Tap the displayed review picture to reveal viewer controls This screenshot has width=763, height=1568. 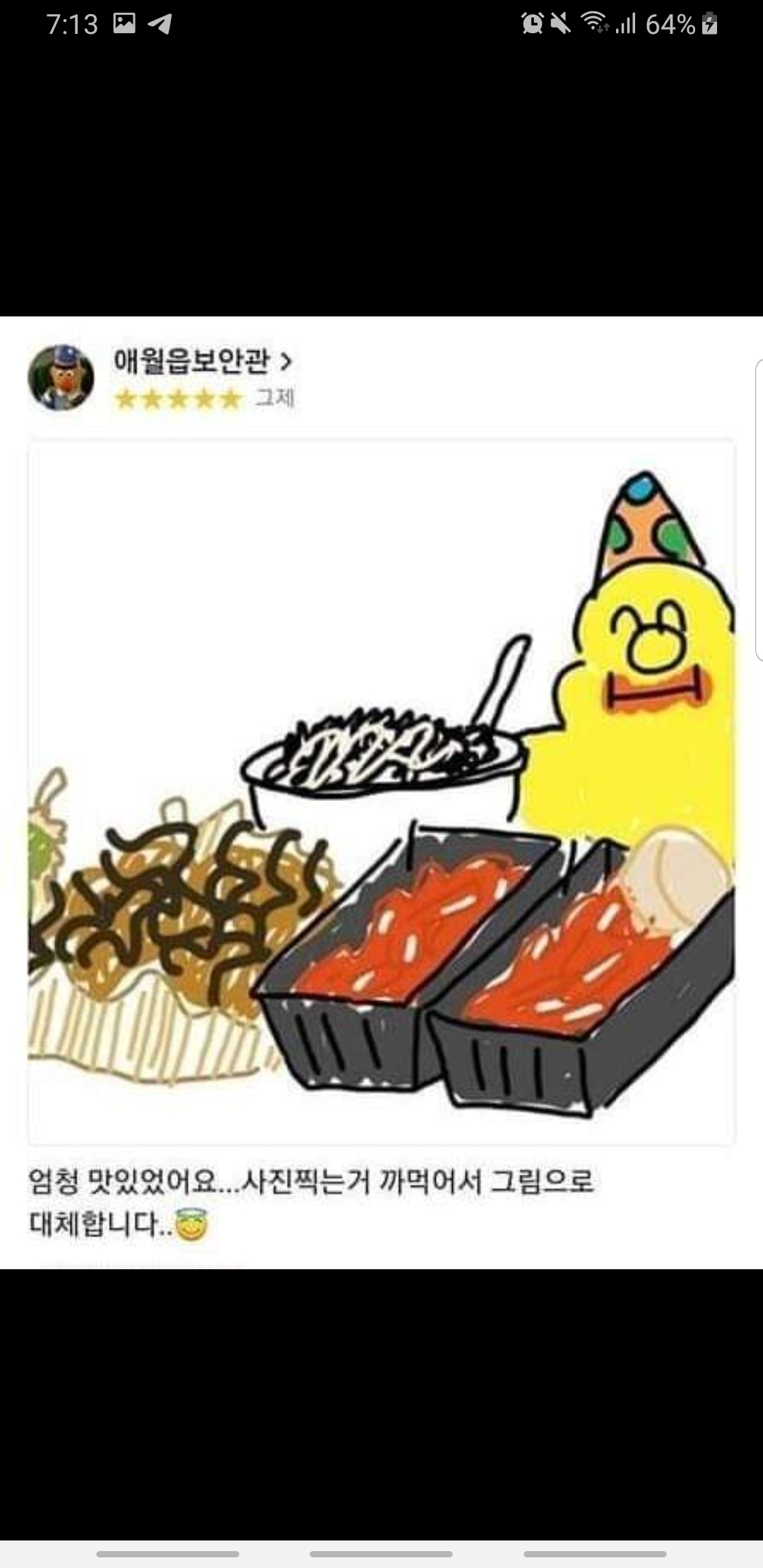[x=381, y=791]
